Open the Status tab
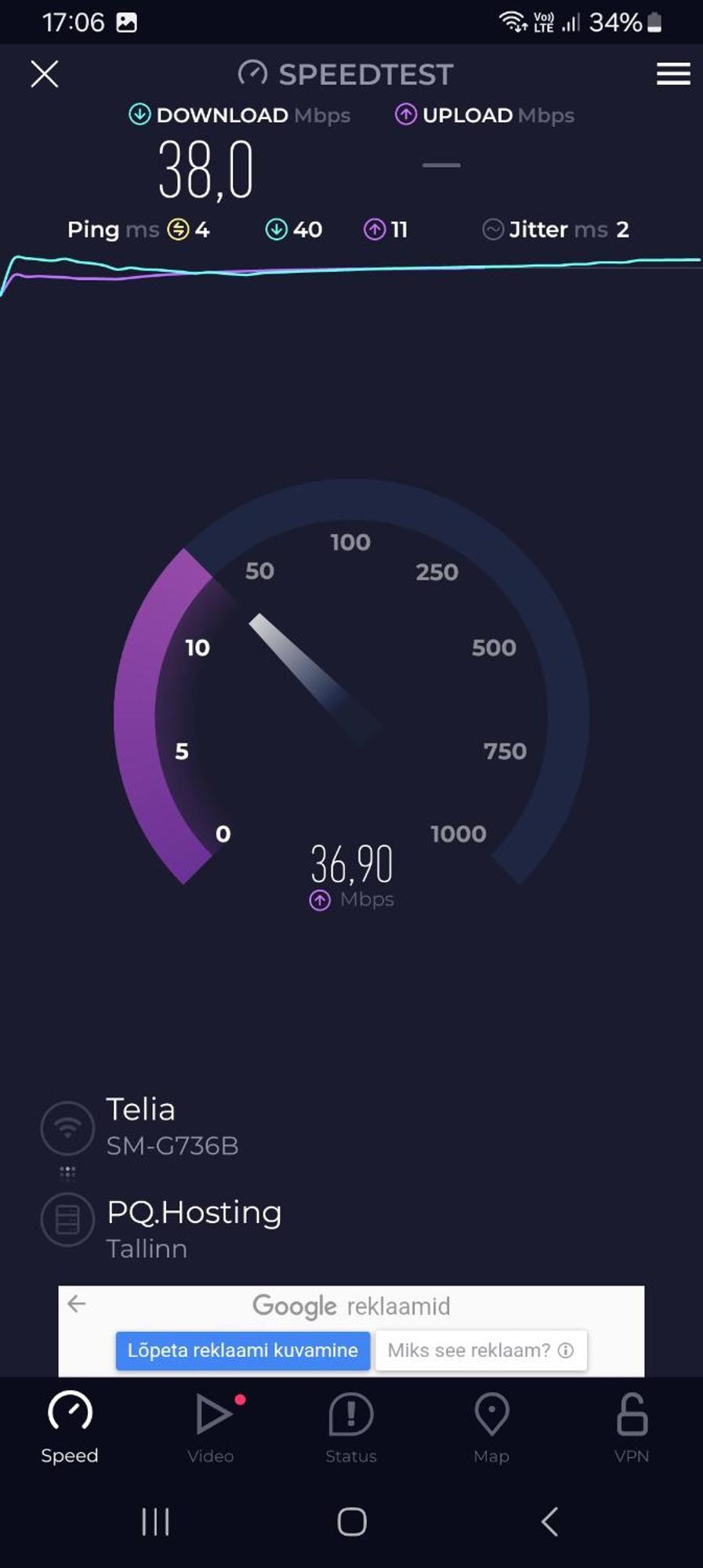 click(350, 1427)
